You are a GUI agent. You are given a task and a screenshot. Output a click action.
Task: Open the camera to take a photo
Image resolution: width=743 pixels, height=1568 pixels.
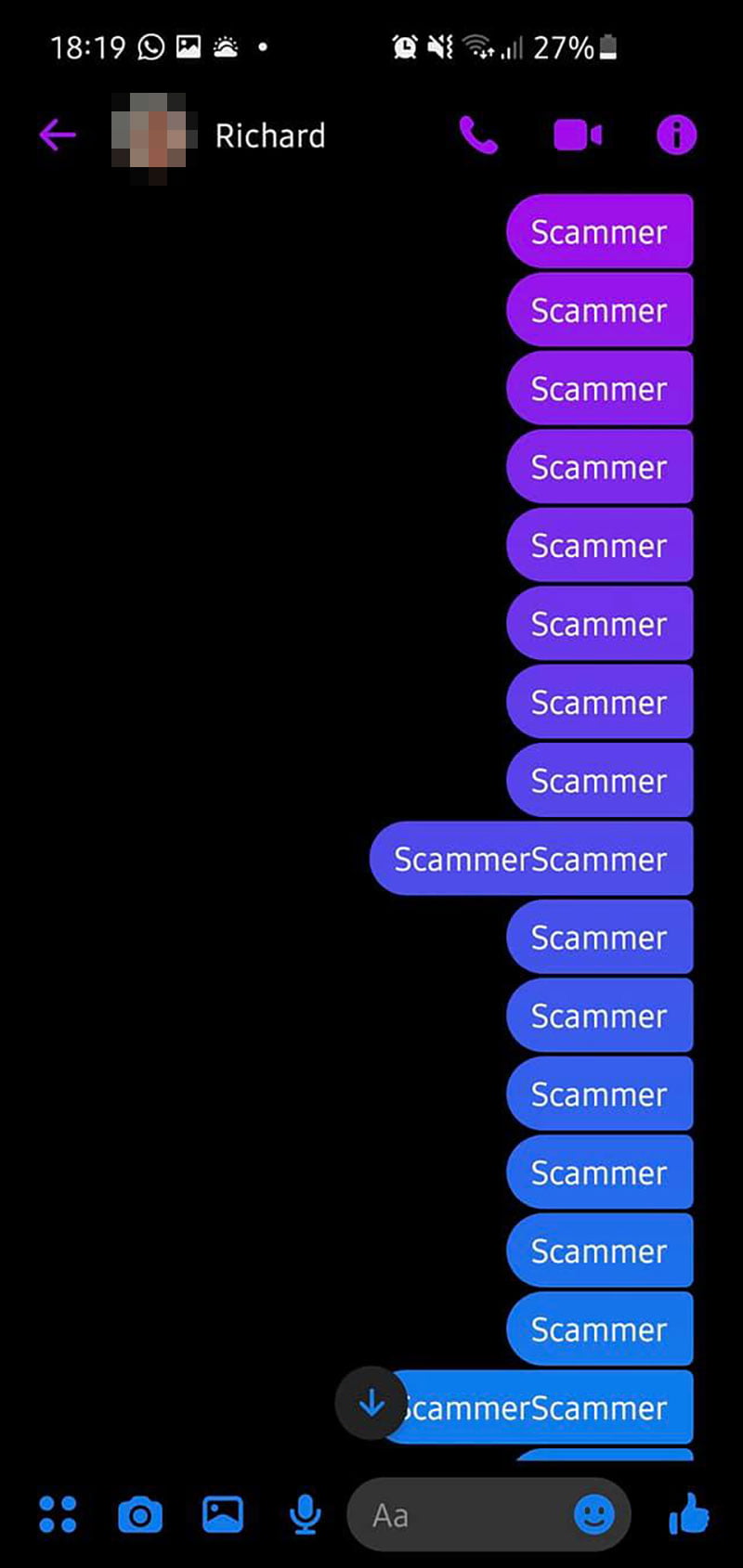pyautogui.click(x=140, y=1515)
